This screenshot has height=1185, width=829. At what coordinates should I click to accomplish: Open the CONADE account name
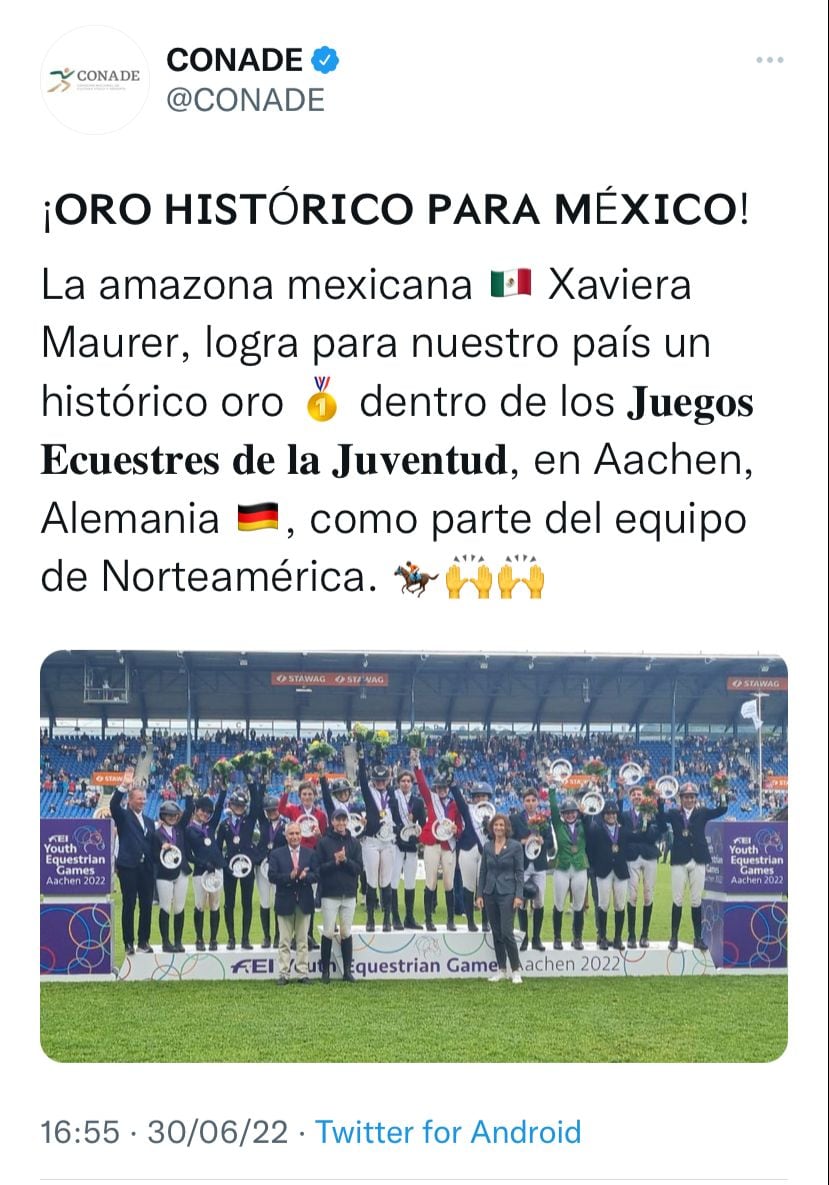click(x=234, y=60)
